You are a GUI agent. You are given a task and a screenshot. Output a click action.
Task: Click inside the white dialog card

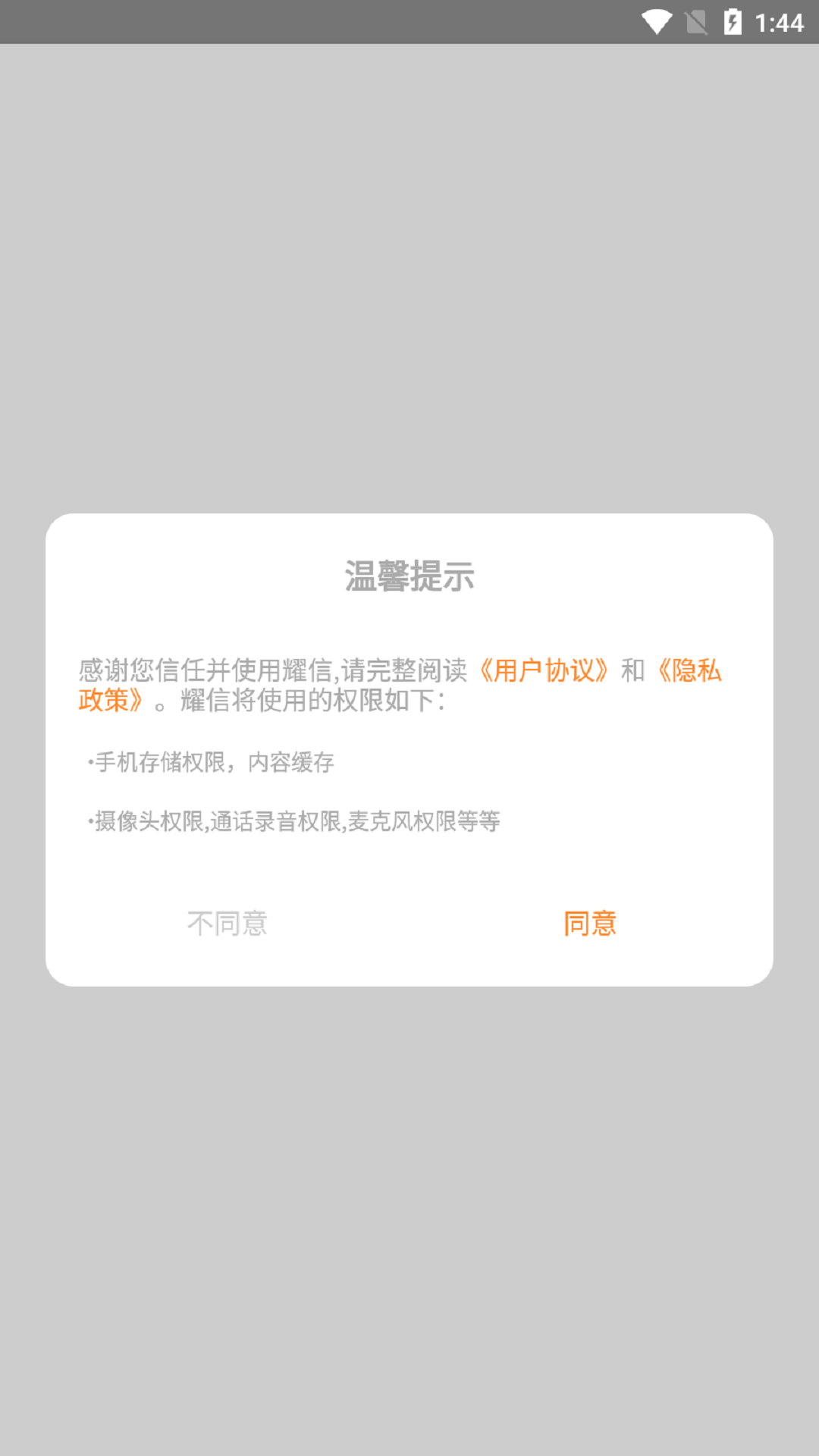[x=409, y=864]
